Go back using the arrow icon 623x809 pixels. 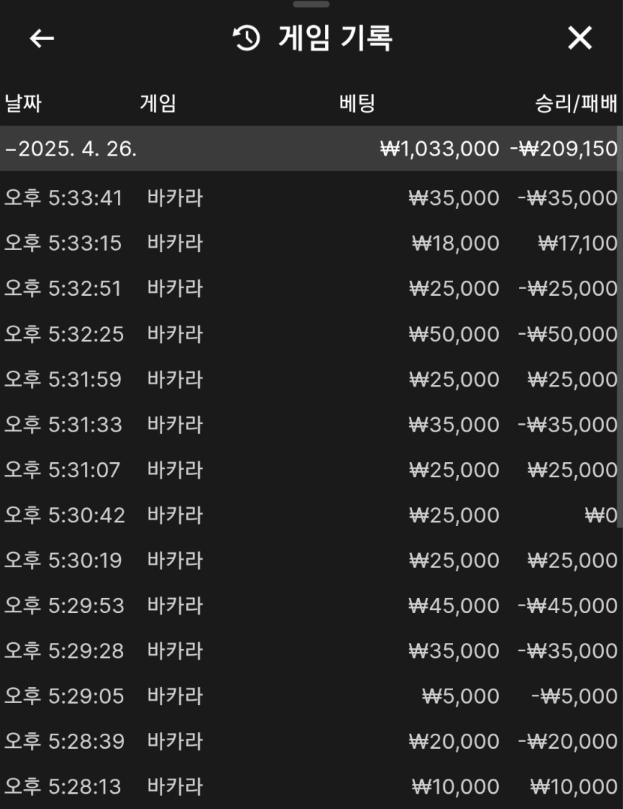[42, 39]
